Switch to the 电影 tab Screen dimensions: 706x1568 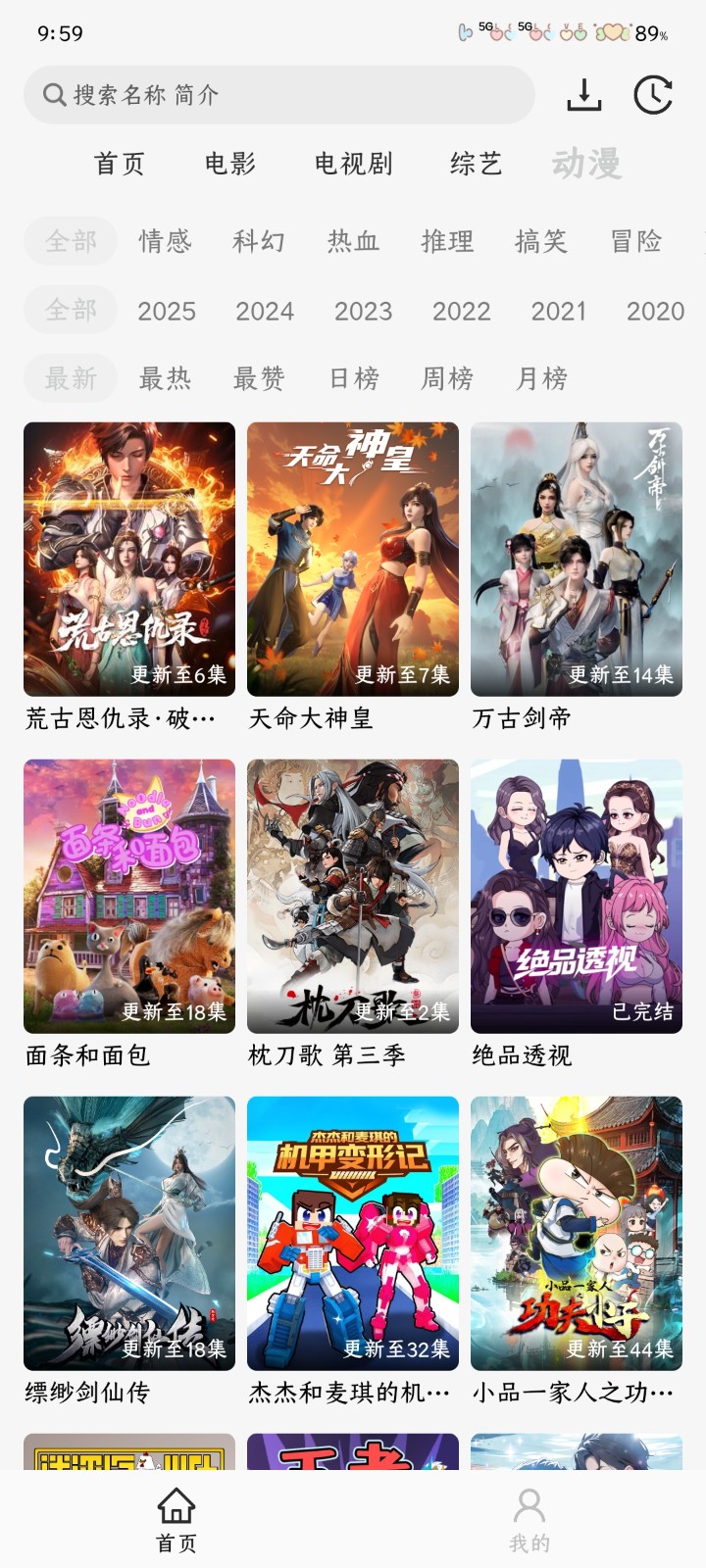(x=230, y=164)
